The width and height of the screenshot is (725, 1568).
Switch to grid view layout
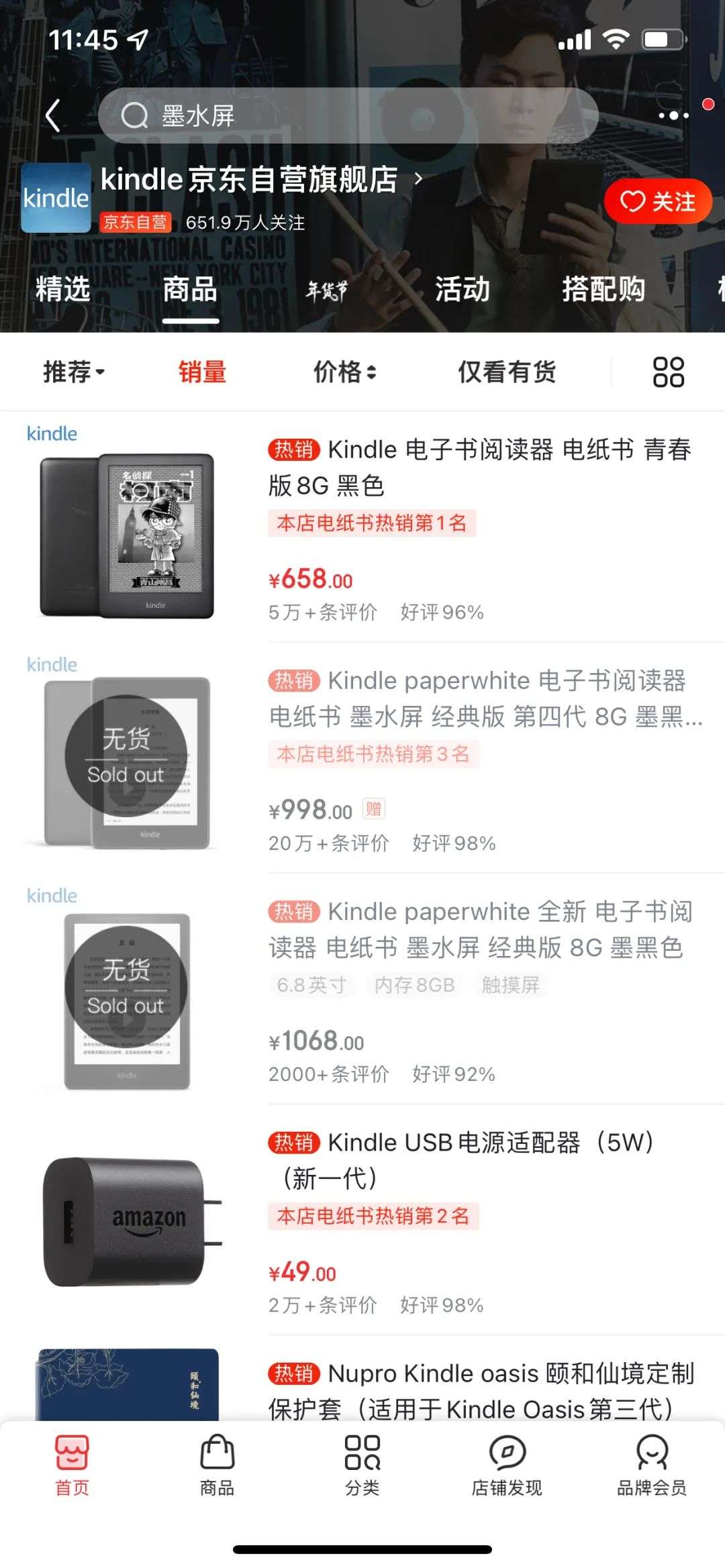point(668,372)
